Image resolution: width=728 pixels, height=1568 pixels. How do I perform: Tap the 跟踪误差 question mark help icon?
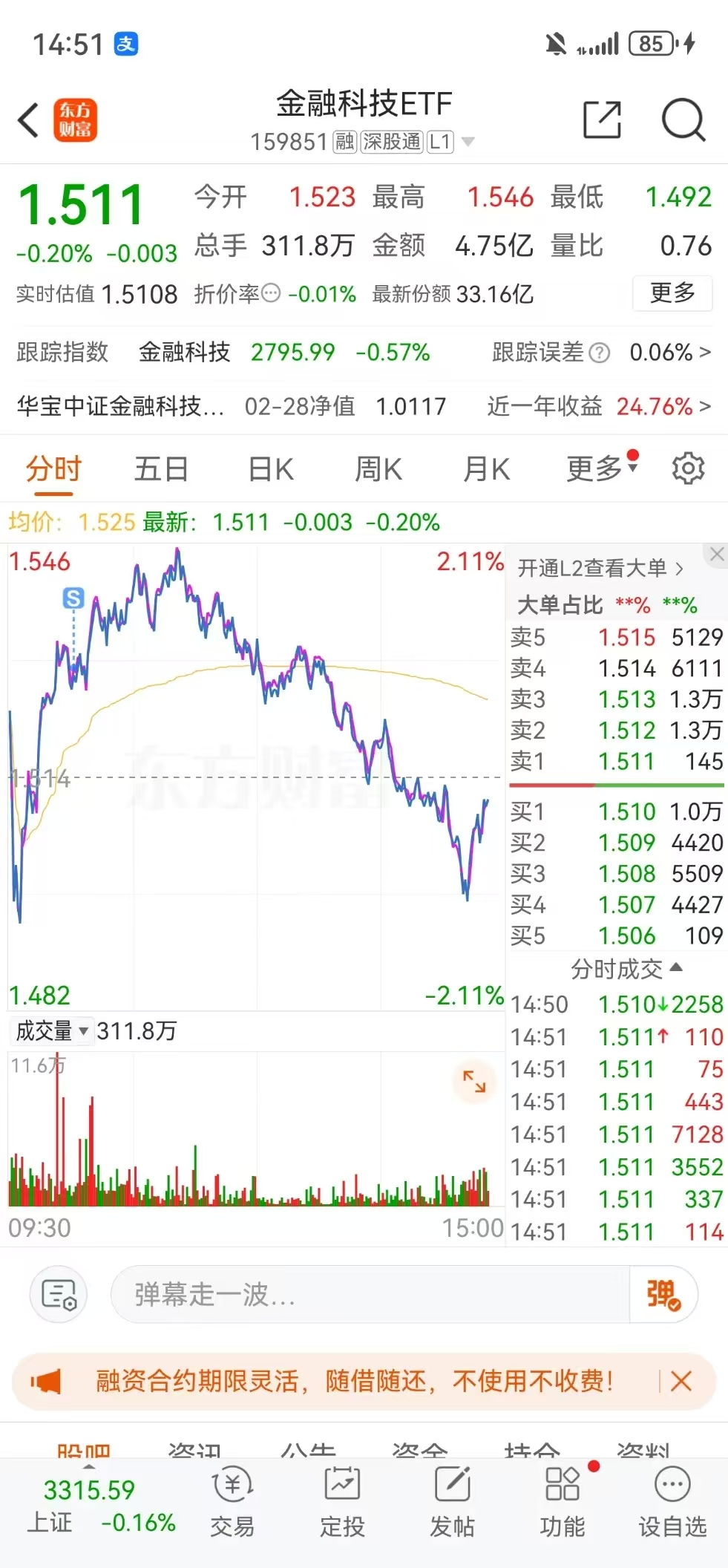pyautogui.click(x=598, y=352)
